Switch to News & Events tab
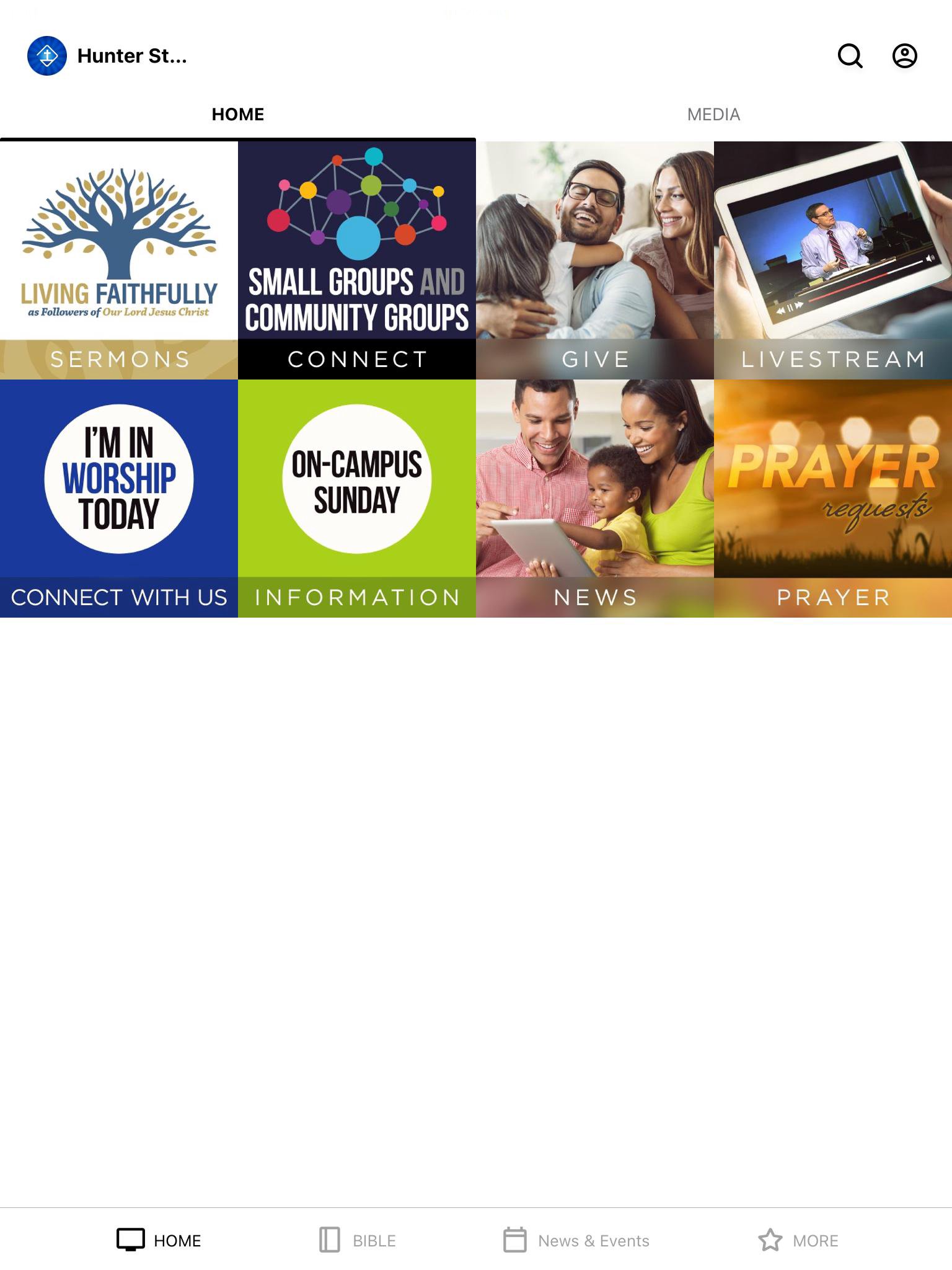952x1270 pixels. (576, 1240)
